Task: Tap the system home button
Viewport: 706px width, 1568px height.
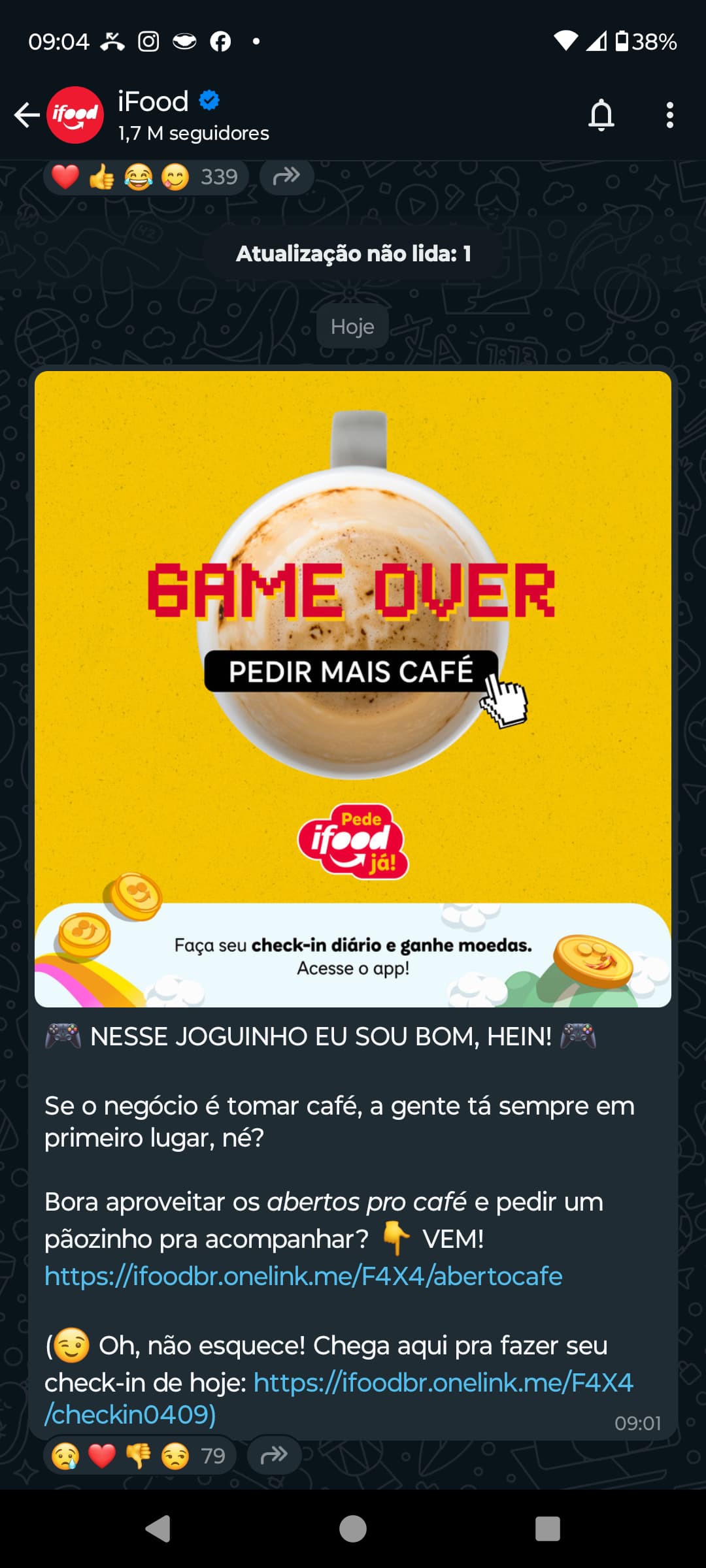Action: pos(353,1529)
